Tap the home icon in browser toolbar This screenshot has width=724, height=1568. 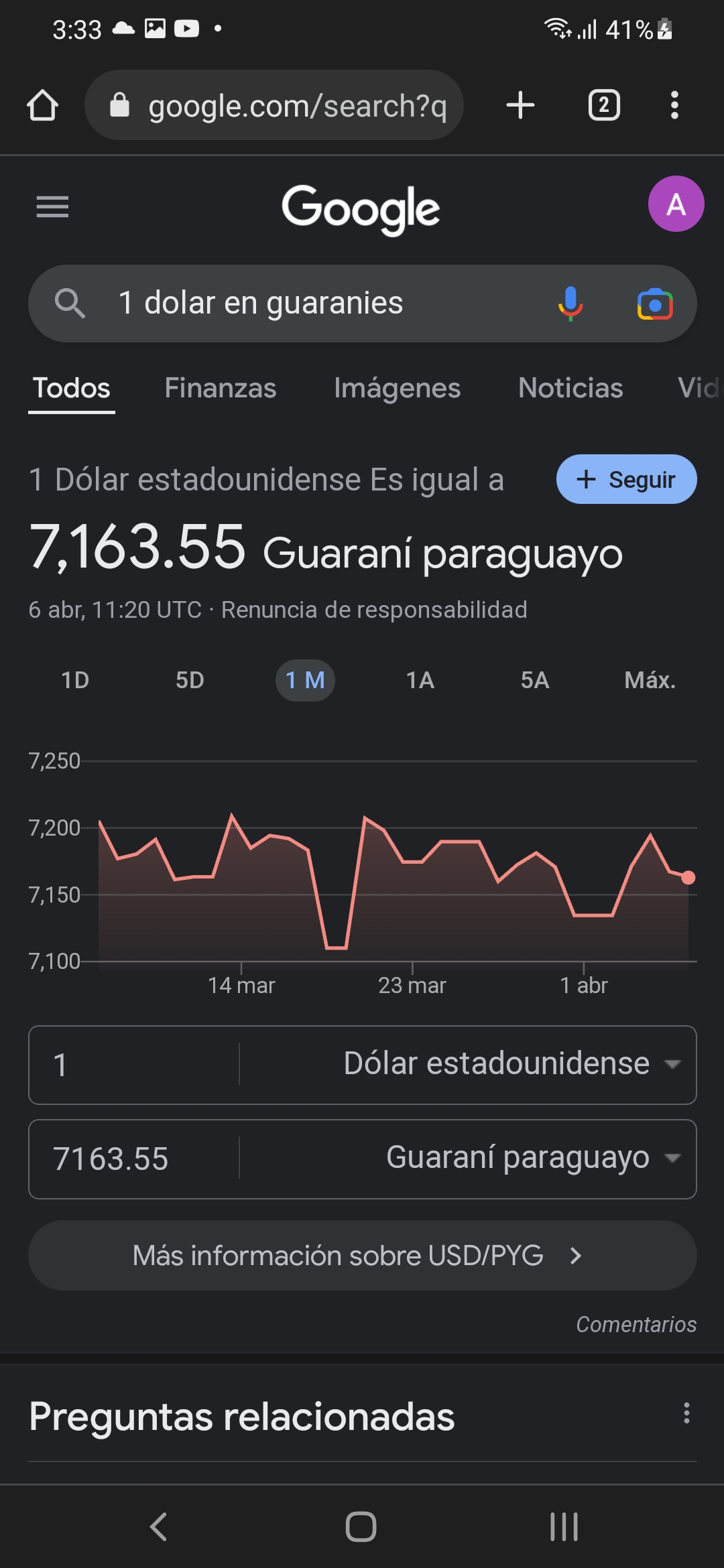tap(42, 105)
